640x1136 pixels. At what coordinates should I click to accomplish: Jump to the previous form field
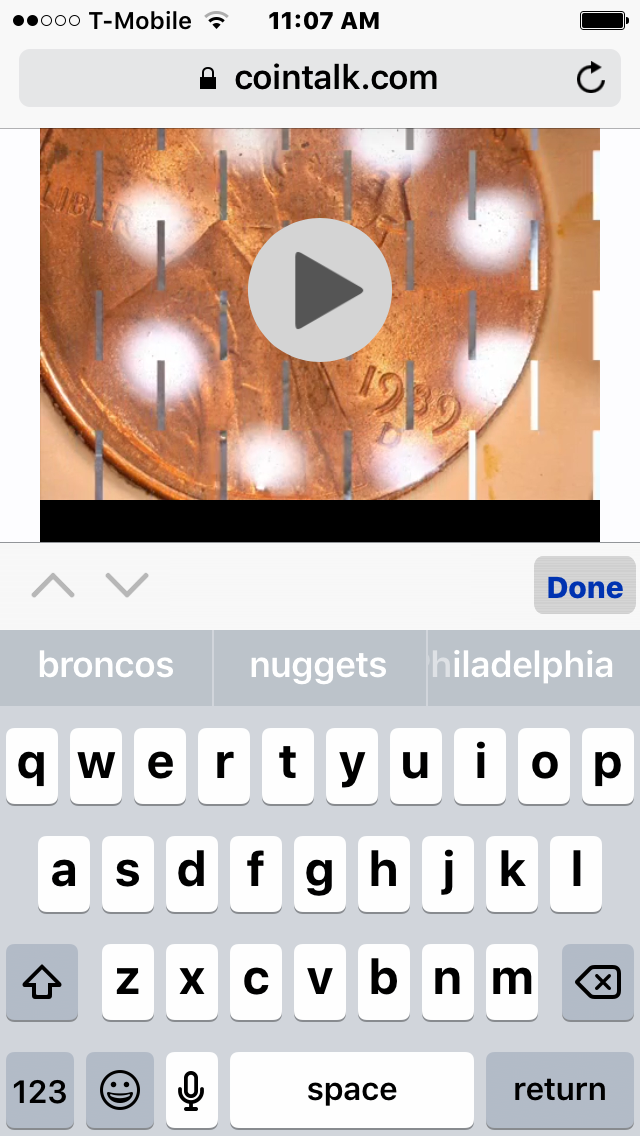tap(53, 585)
